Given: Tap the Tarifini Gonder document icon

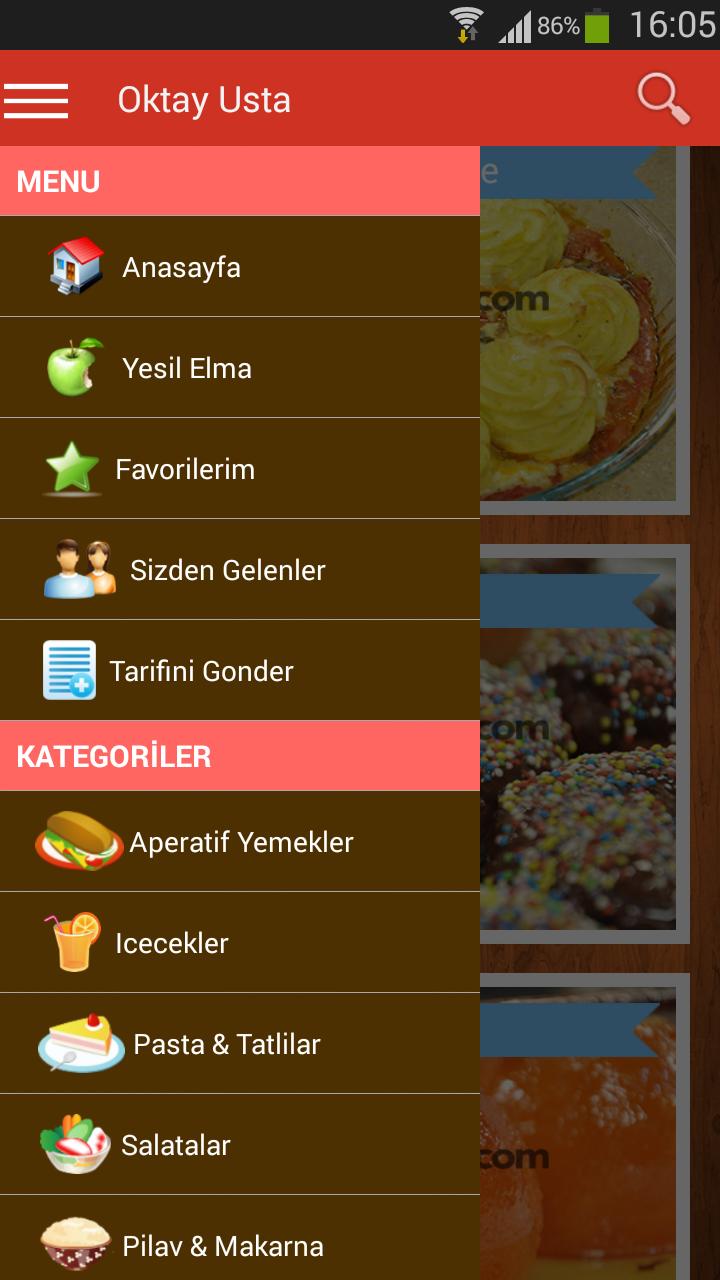Looking at the screenshot, I should [69, 670].
